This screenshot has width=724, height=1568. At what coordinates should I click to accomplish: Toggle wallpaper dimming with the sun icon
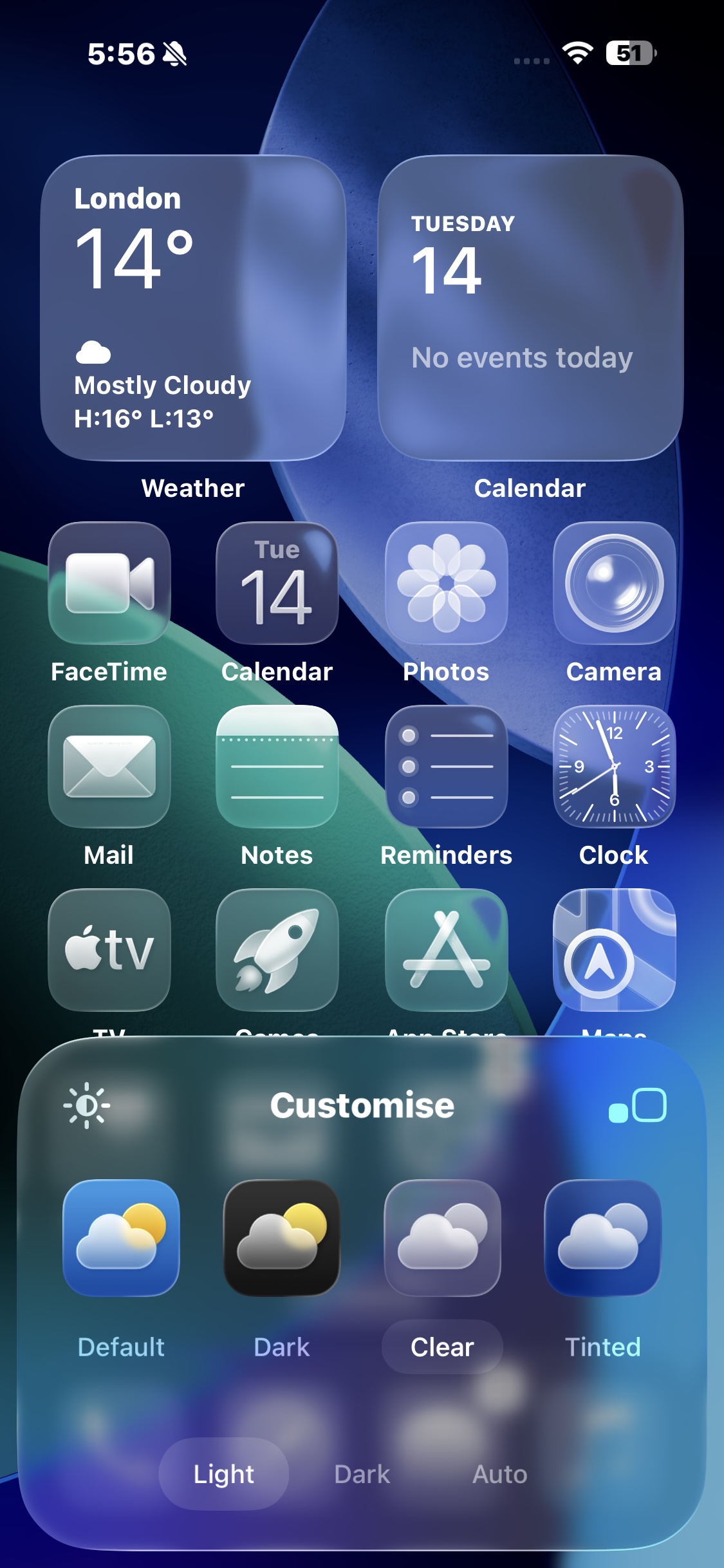tap(87, 1106)
